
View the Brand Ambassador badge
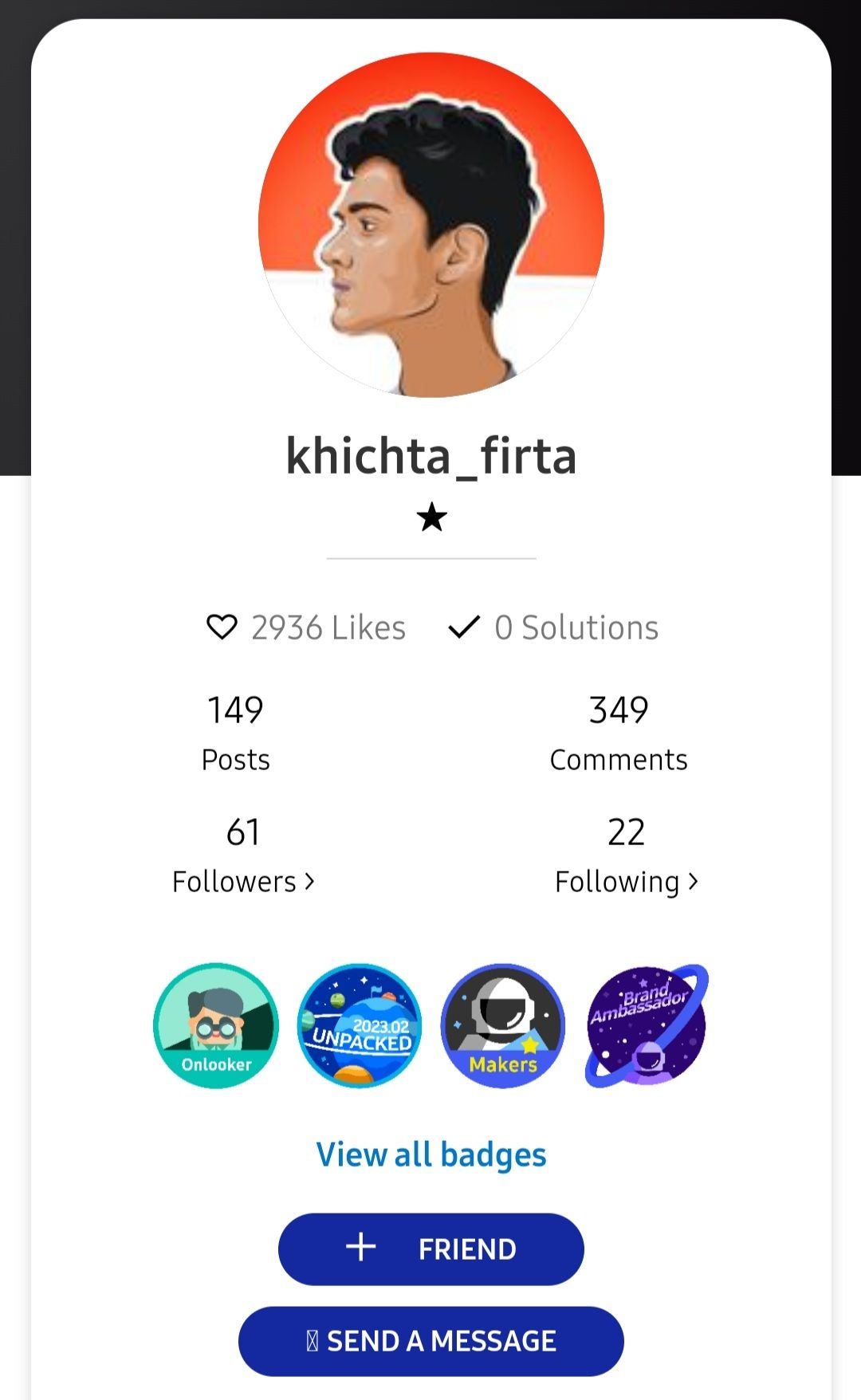tap(647, 1025)
